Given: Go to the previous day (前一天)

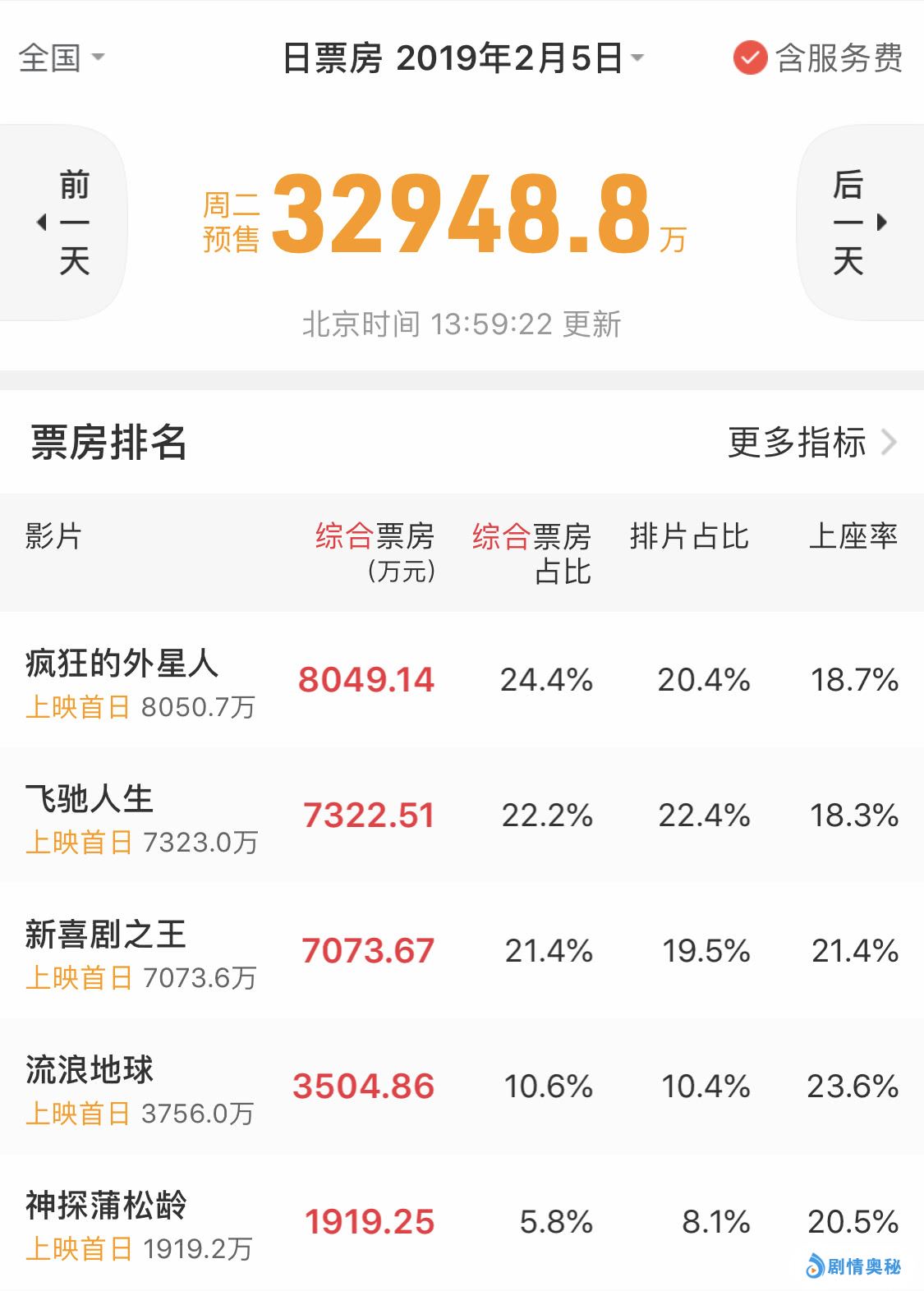Looking at the screenshot, I should coord(64,223).
